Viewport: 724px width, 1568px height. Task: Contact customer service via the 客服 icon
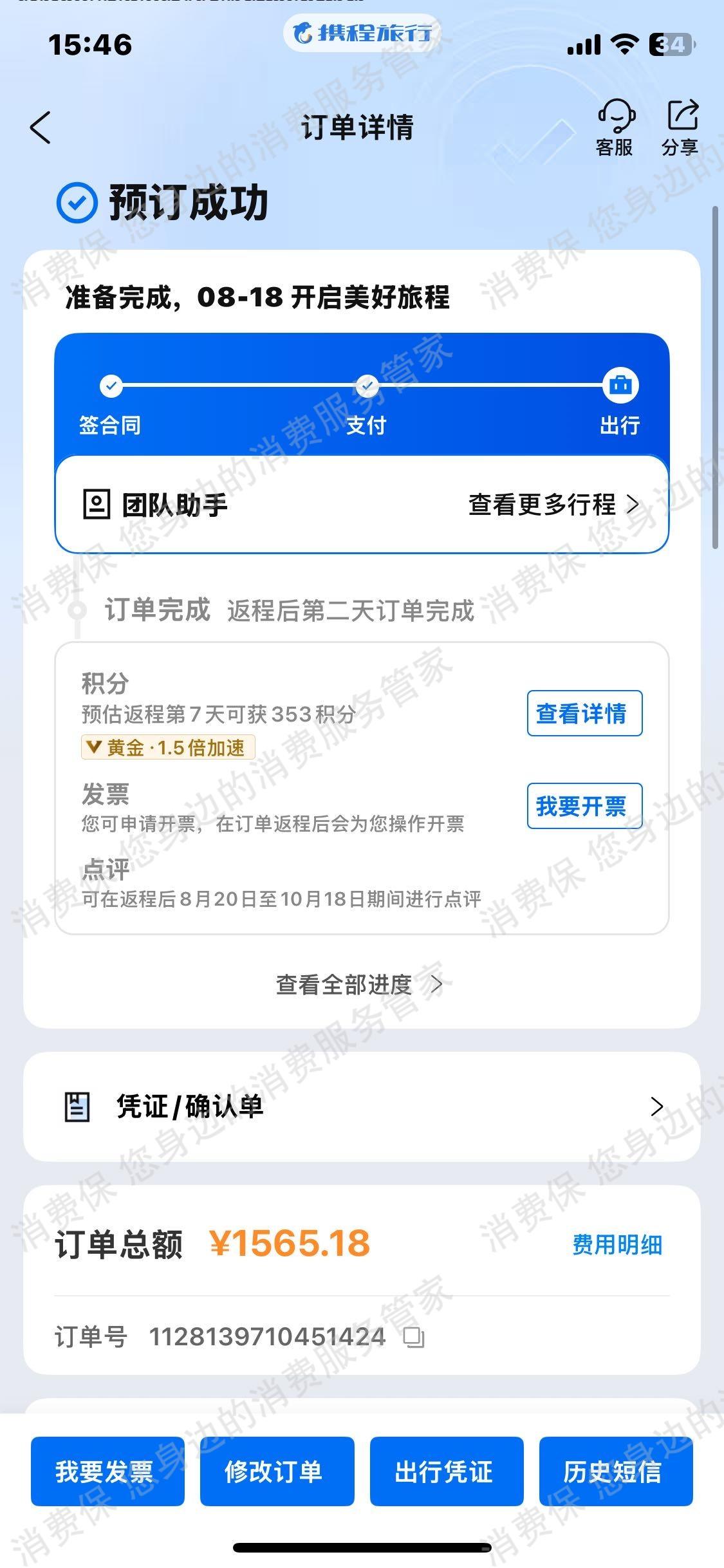[615, 127]
